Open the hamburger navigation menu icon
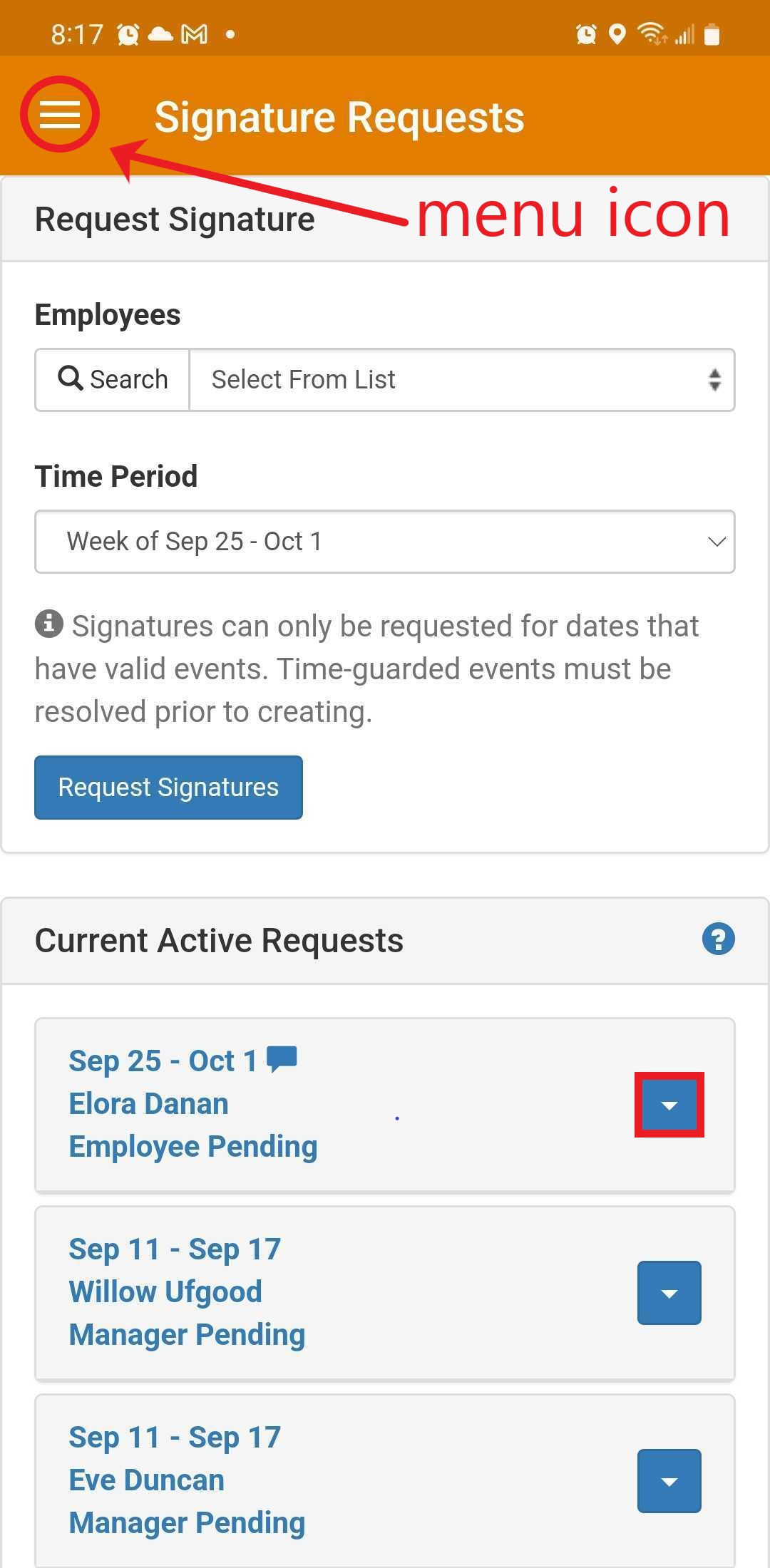The image size is (770, 1568). (58, 115)
